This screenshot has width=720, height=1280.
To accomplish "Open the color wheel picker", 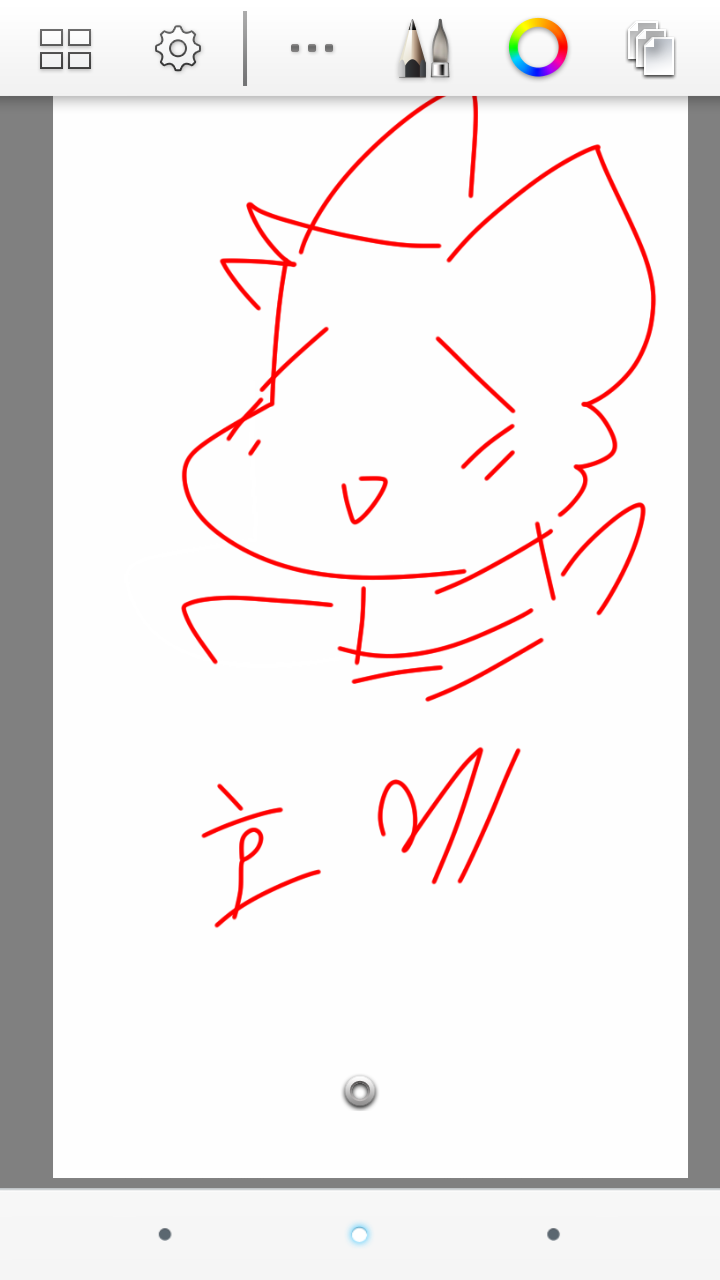I will [x=538, y=48].
